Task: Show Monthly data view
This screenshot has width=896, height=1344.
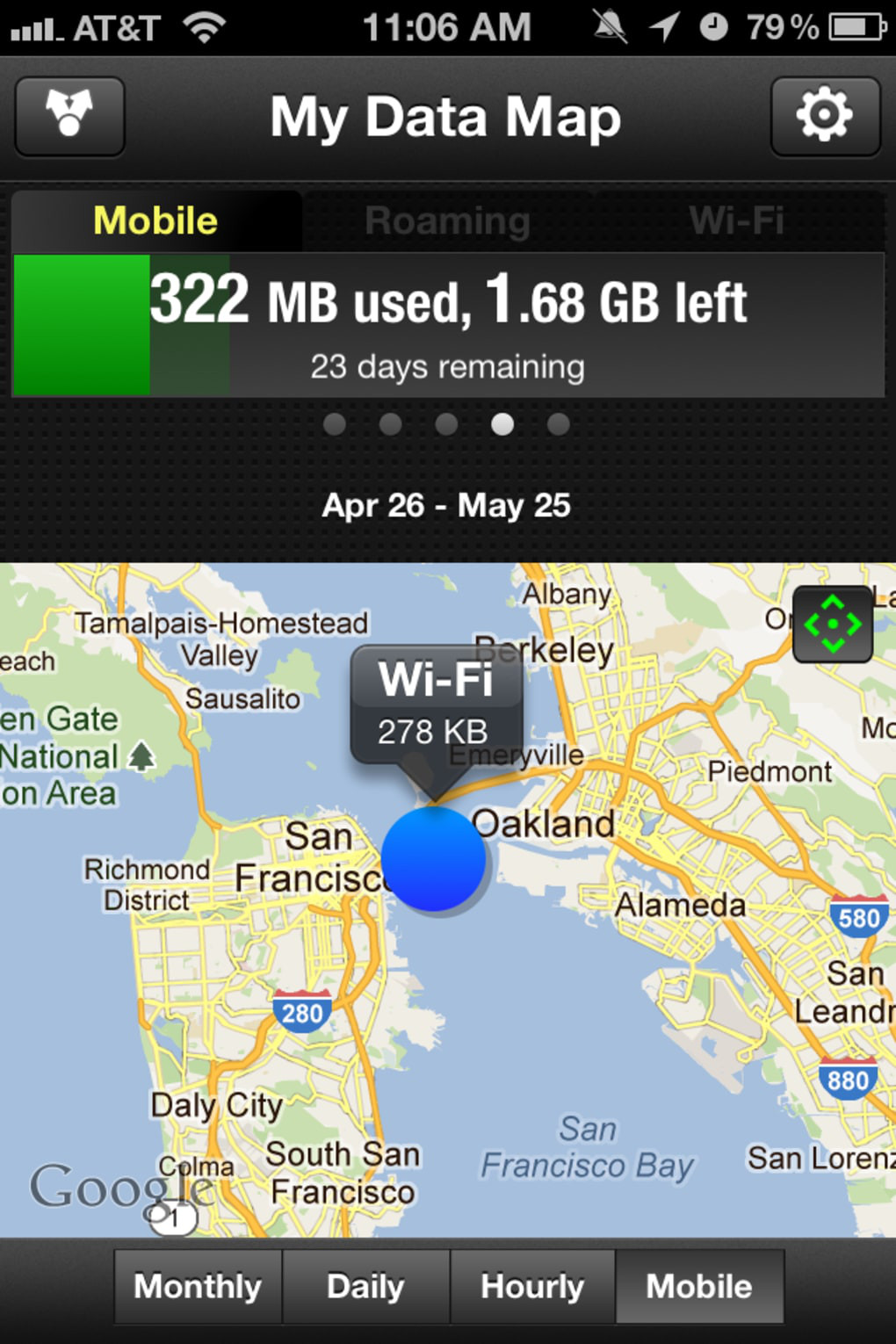Action: point(198,1287)
